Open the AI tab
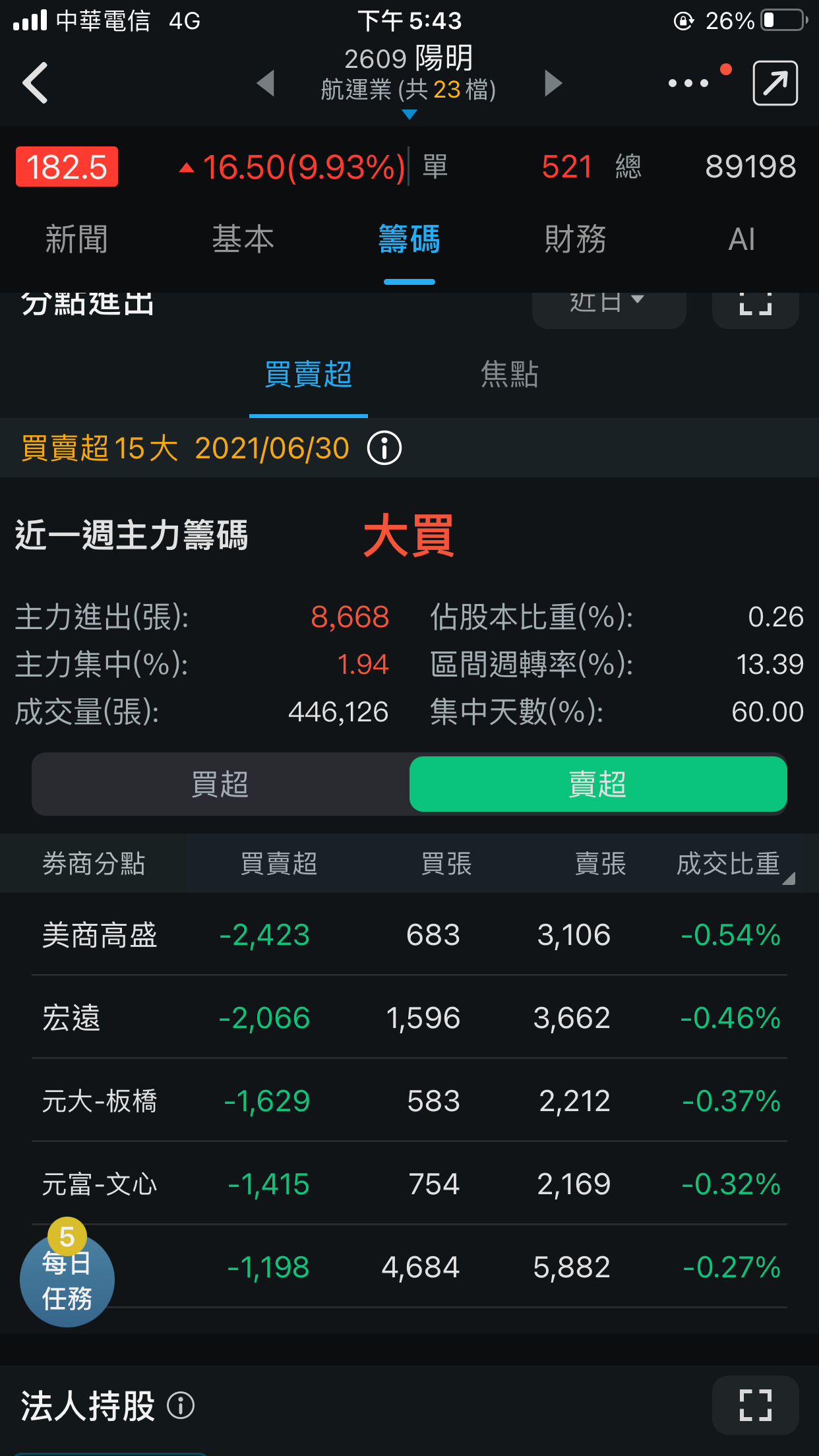Screen dimensions: 819x1456 coord(741,239)
